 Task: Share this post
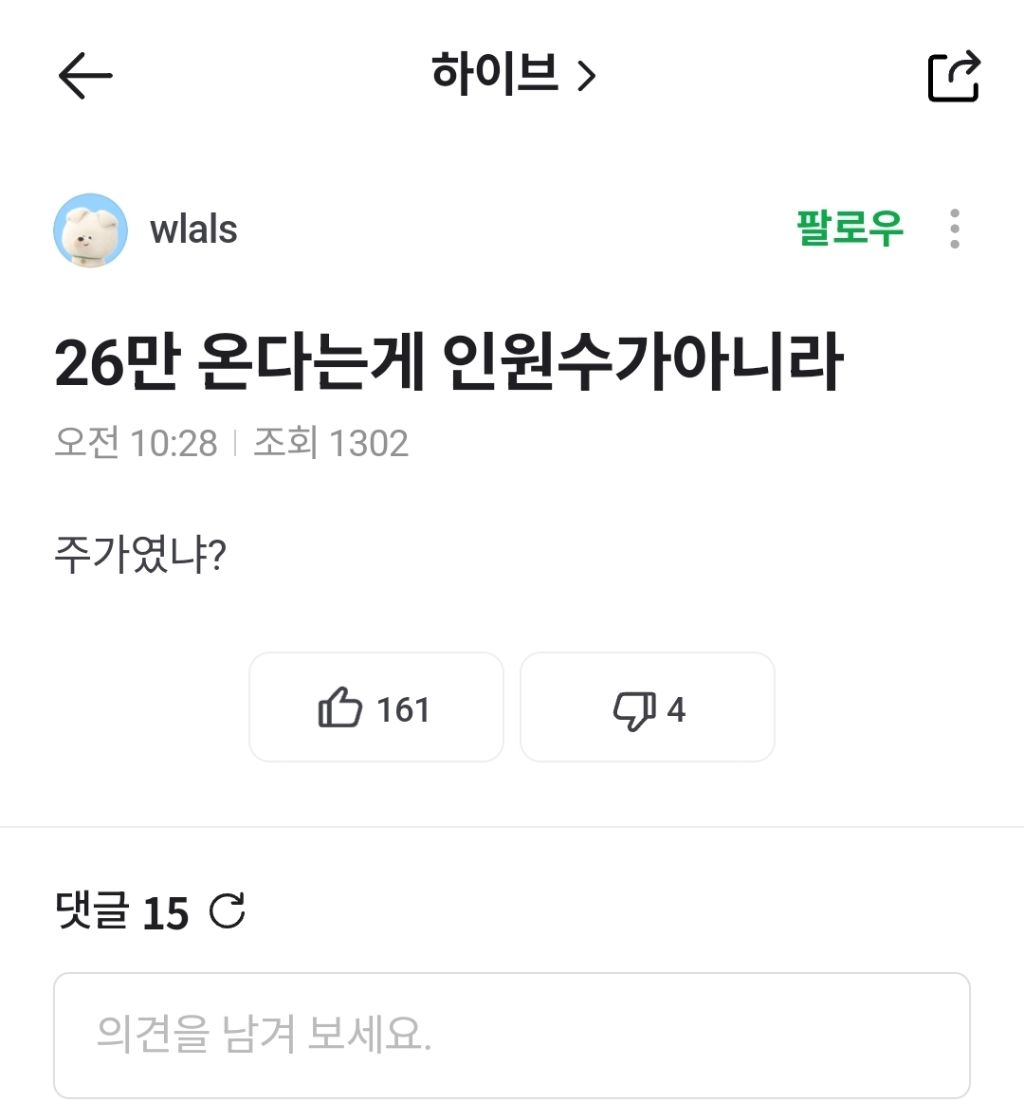(x=954, y=76)
